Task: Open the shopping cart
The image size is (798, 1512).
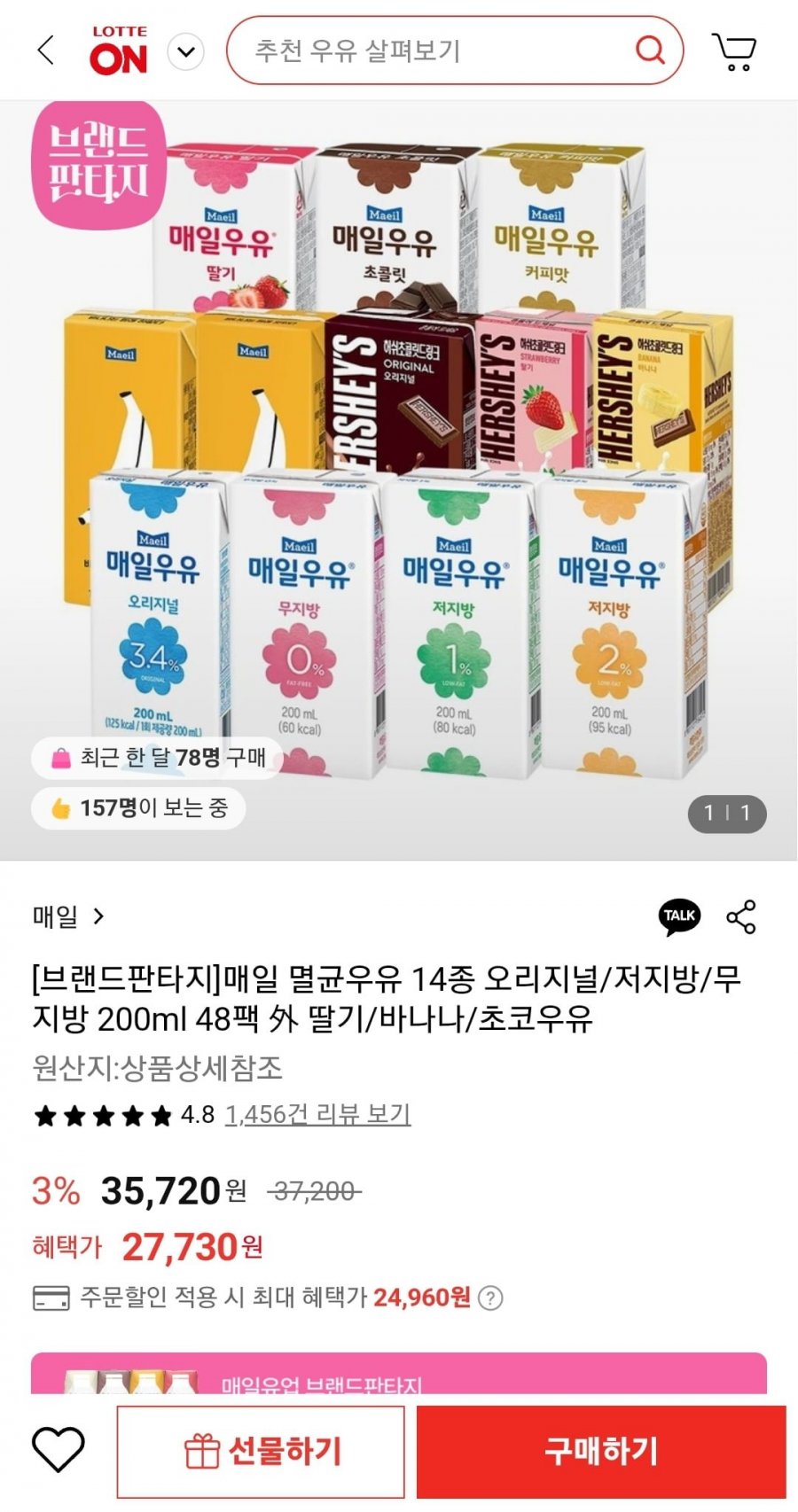Action: click(x=734, y=51)
